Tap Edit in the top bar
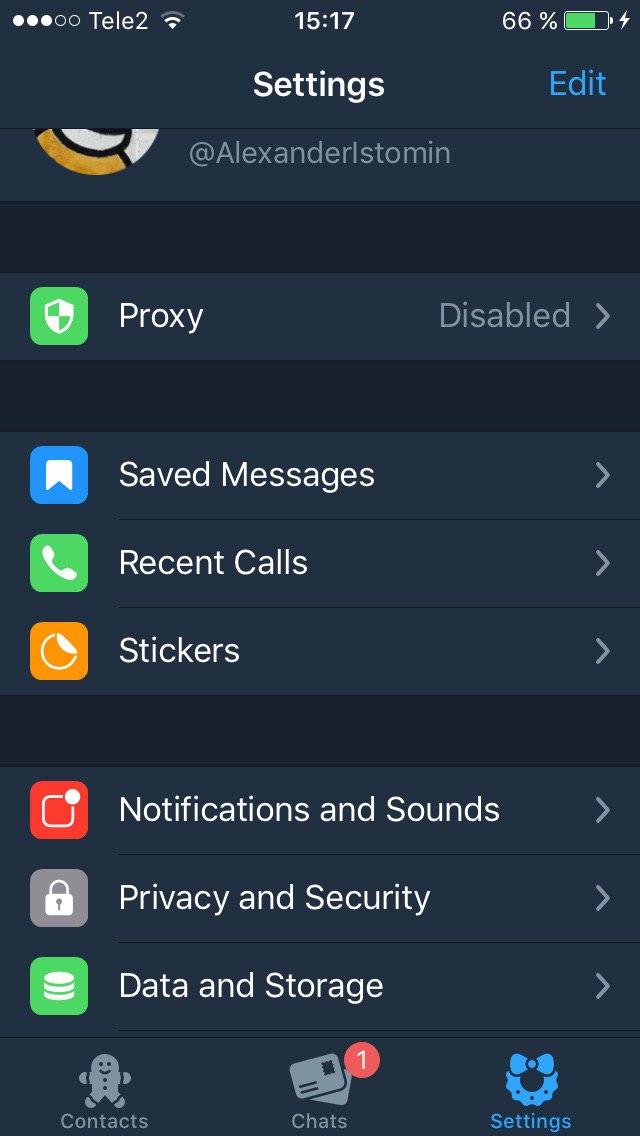 click(577, 84)
